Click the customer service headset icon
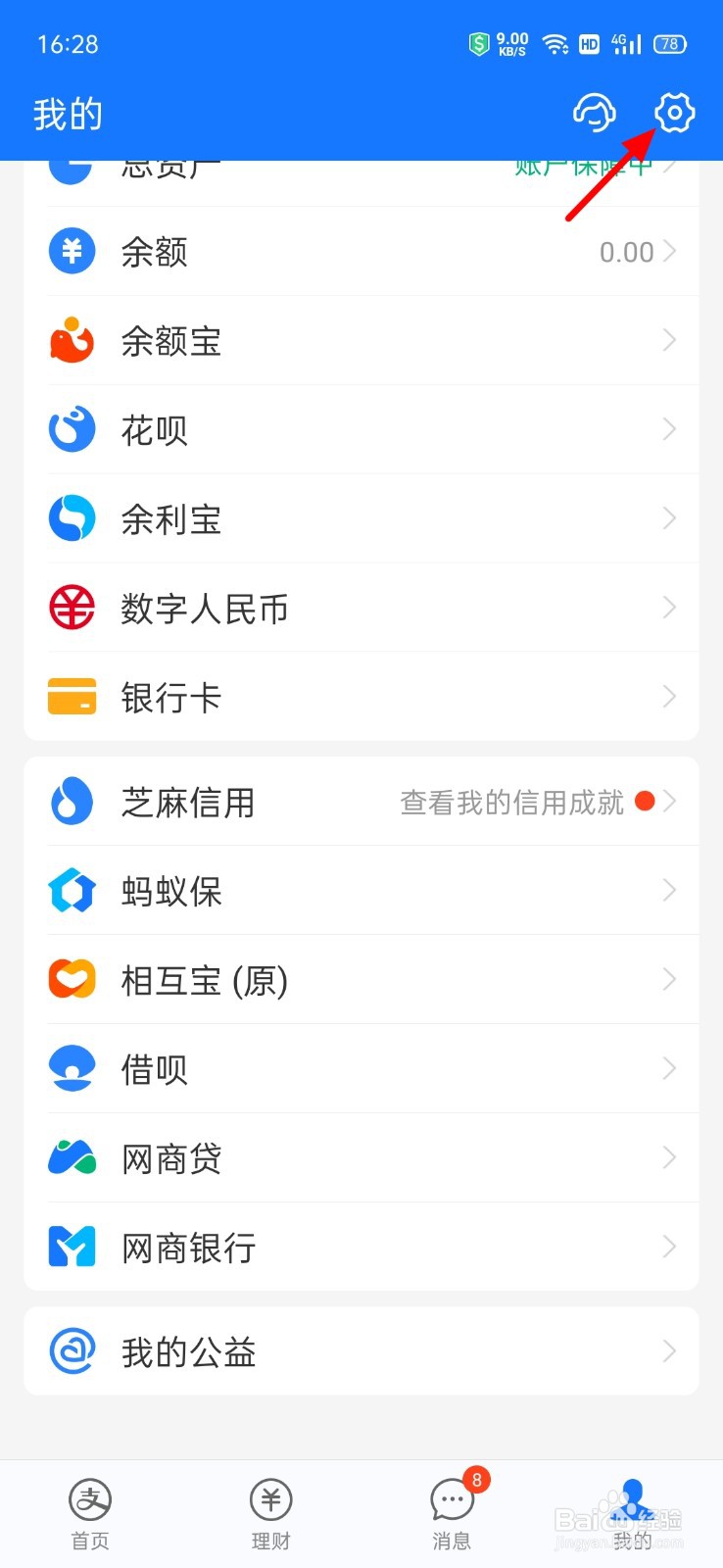Screen dimensions: 723x1568 [593, 113]
